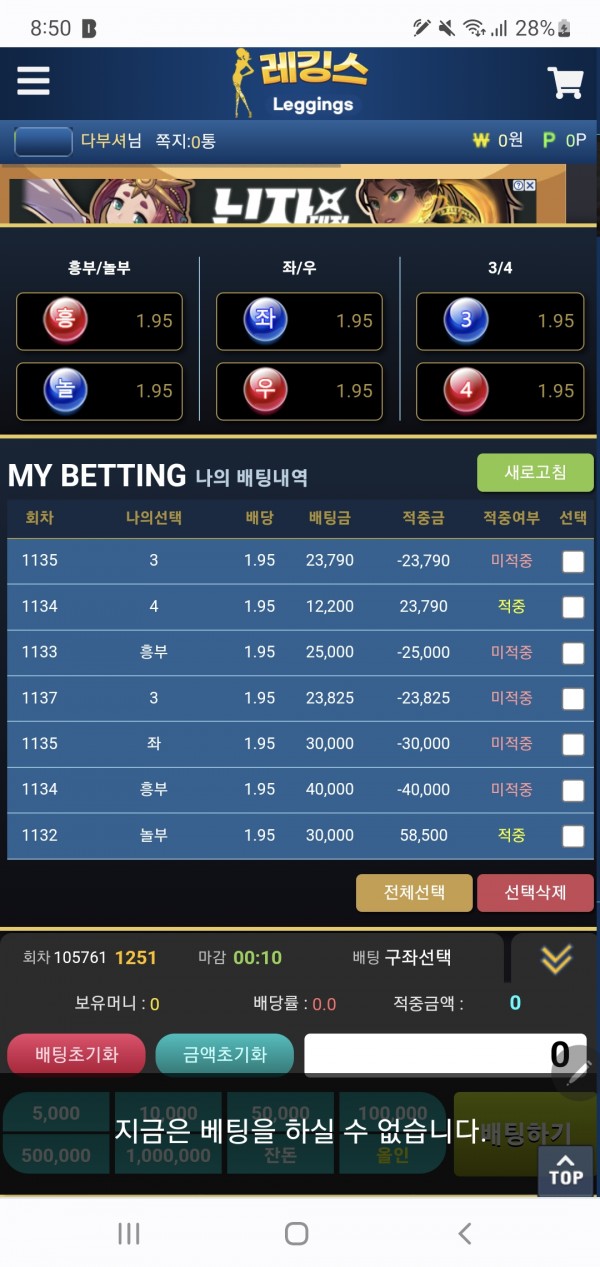Image resolution: width=600 pixels, height=1267 pixels.
Task: Tap the 배팅초기화 reset button
Action: coord(77,1054)
